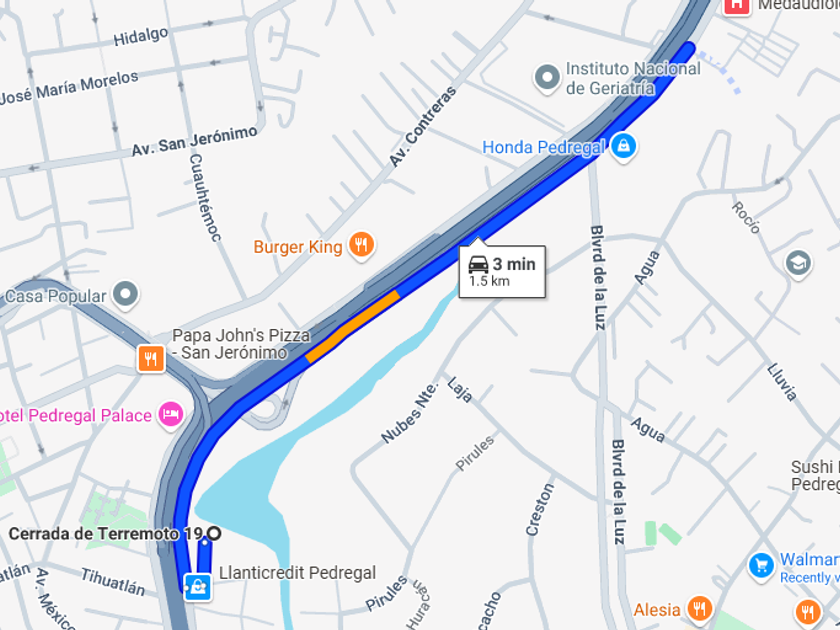Open the Llanticredit Pedregal destination marker

point(198,587)
